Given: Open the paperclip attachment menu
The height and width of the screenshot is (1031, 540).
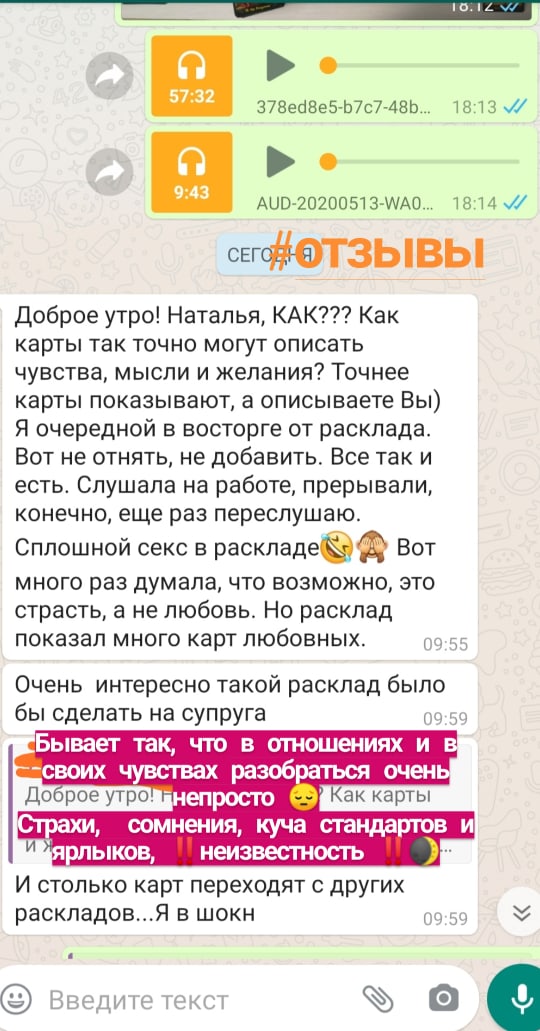Looking at the screenshot, I should click(380, 999).
